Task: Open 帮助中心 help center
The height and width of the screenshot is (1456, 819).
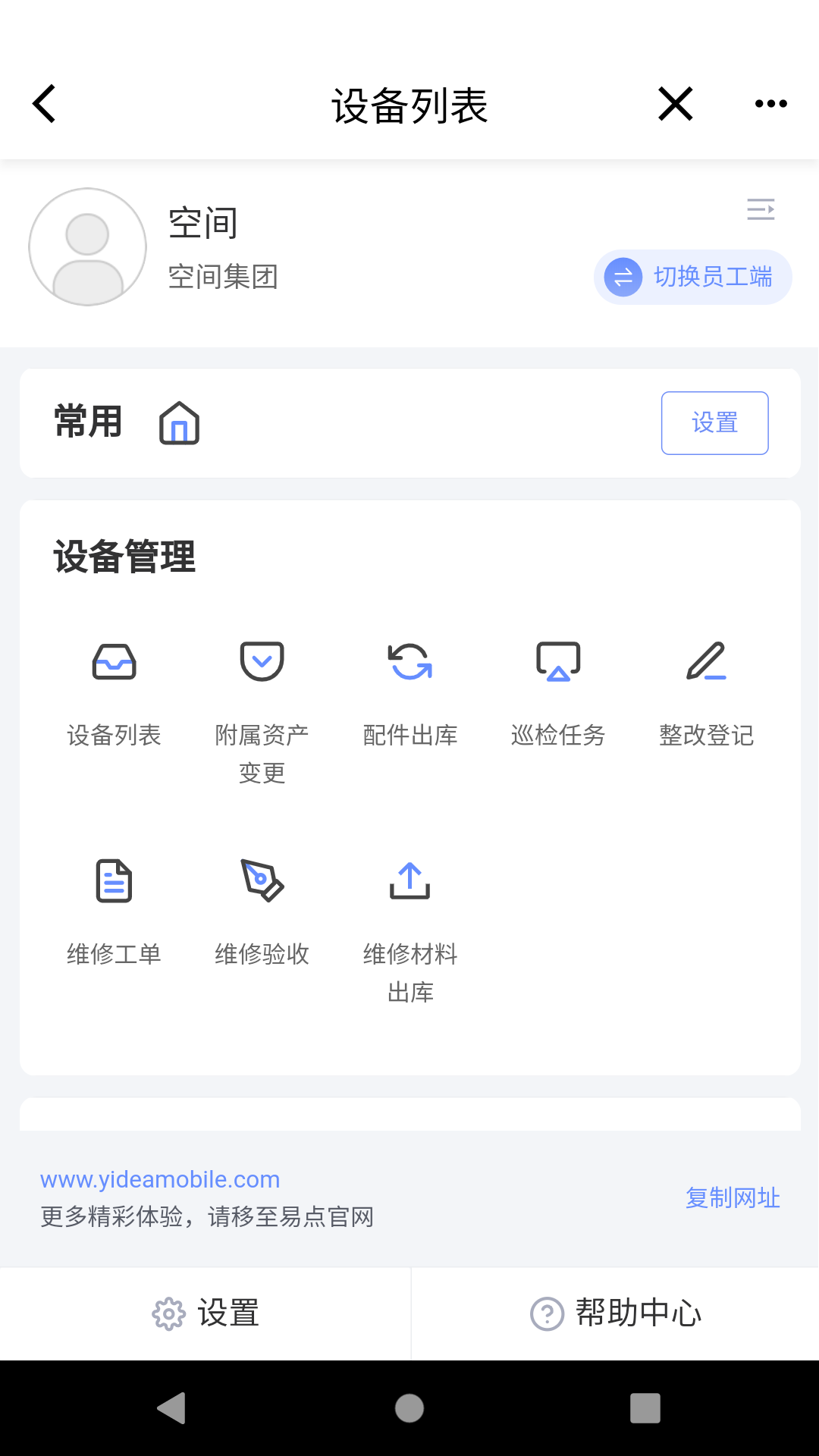Action: [x=615, y=1313]
